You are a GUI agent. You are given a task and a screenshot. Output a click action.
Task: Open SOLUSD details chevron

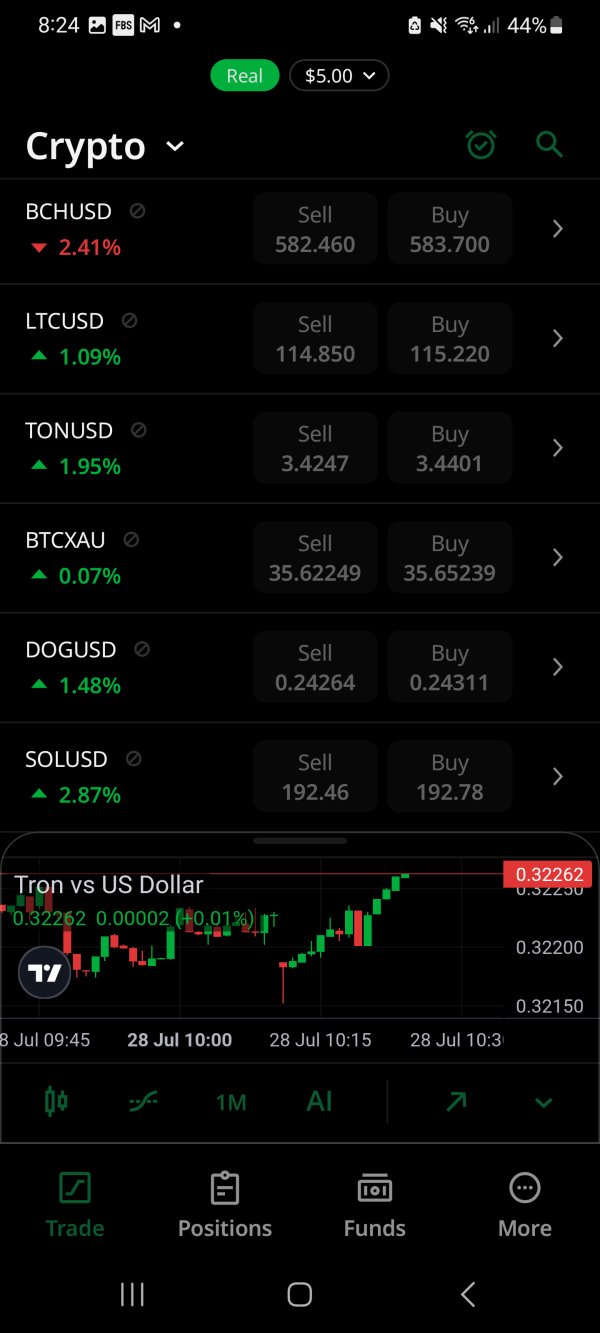[x=558, y=777]
